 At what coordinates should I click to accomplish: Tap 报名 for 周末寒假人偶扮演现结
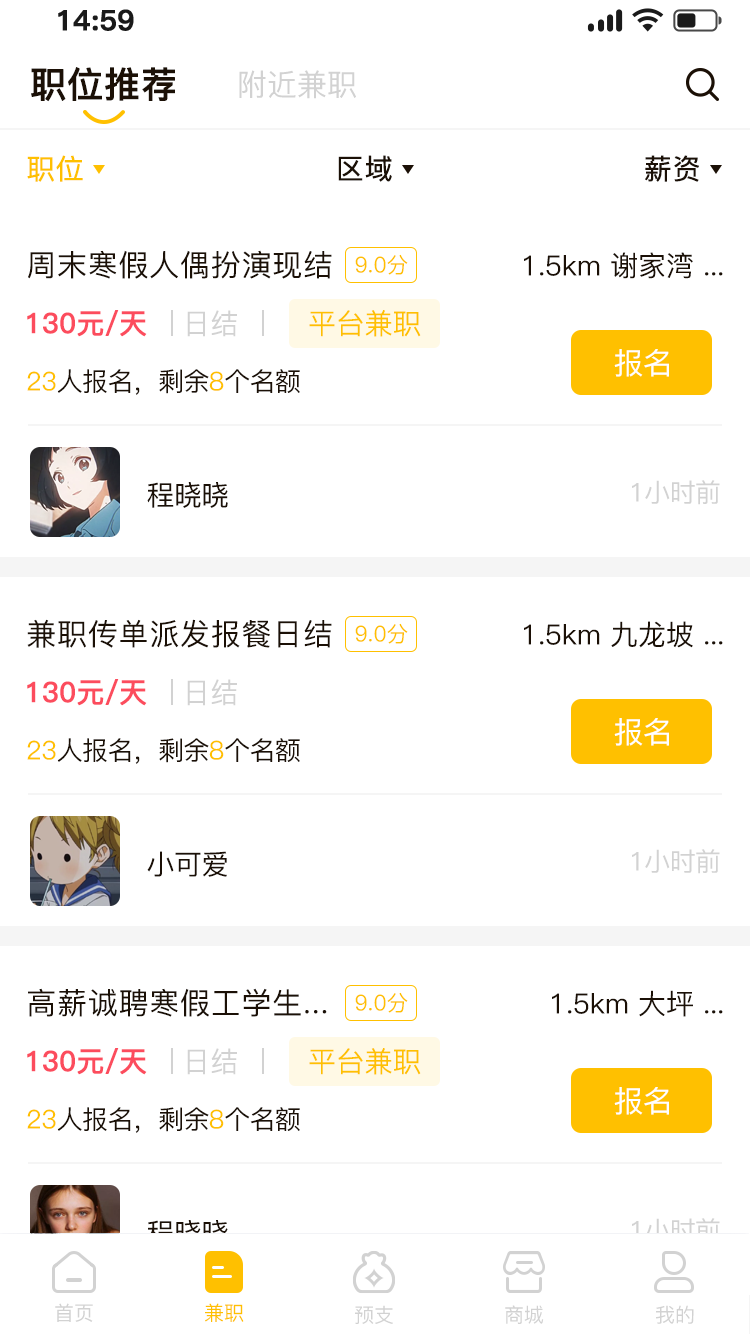point(641,363)
